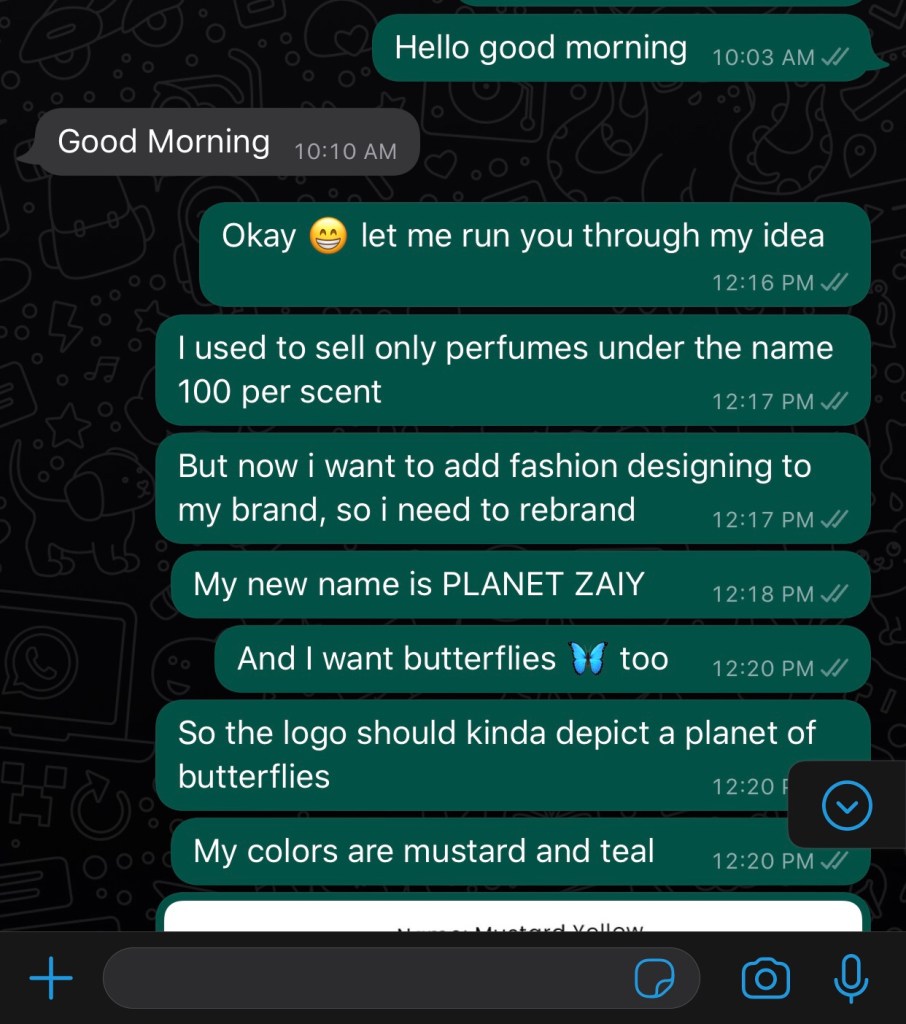Tap the microphone to record voice

[x=851, y=978]
